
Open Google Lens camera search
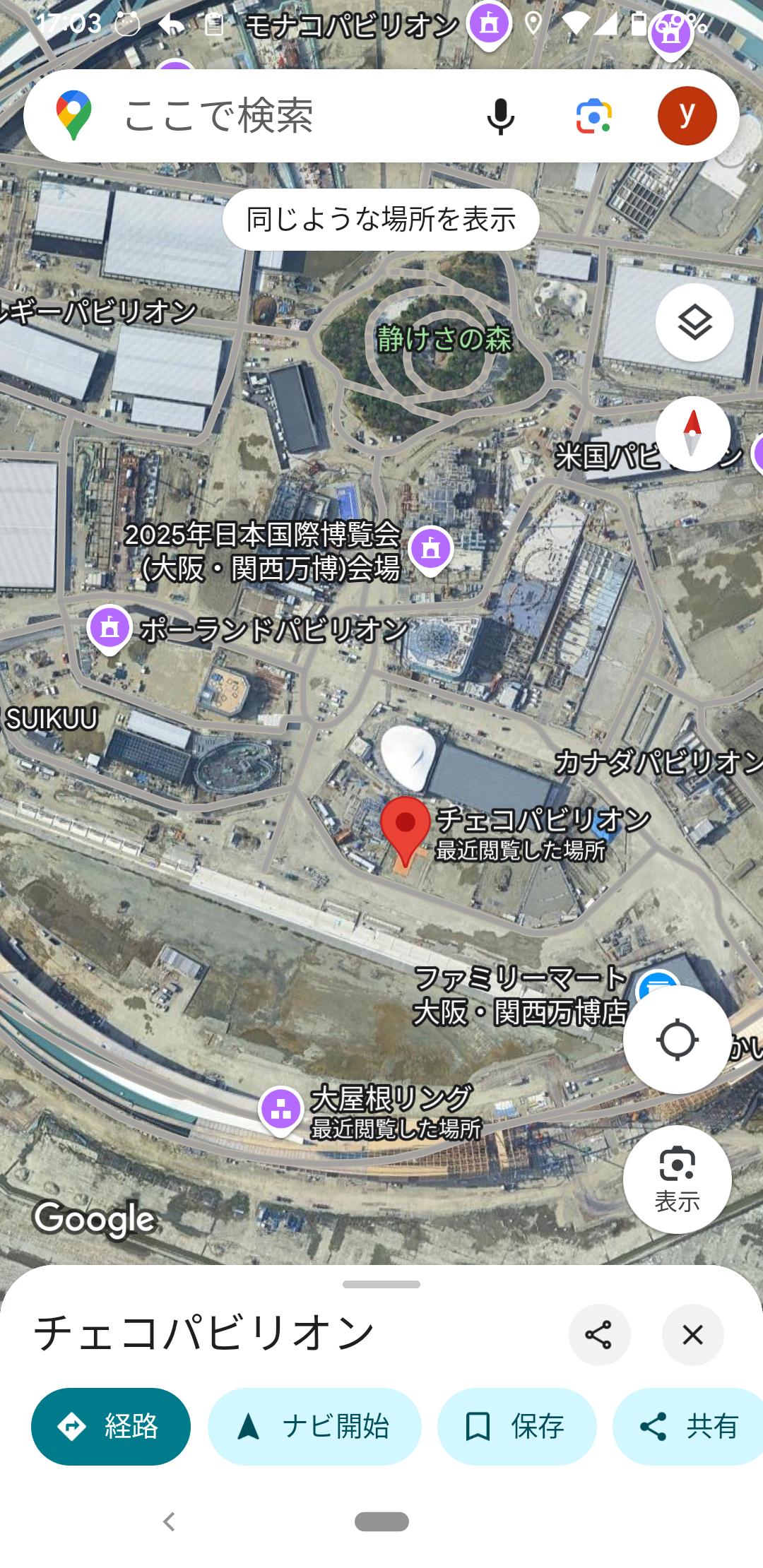tap(593, 117)
